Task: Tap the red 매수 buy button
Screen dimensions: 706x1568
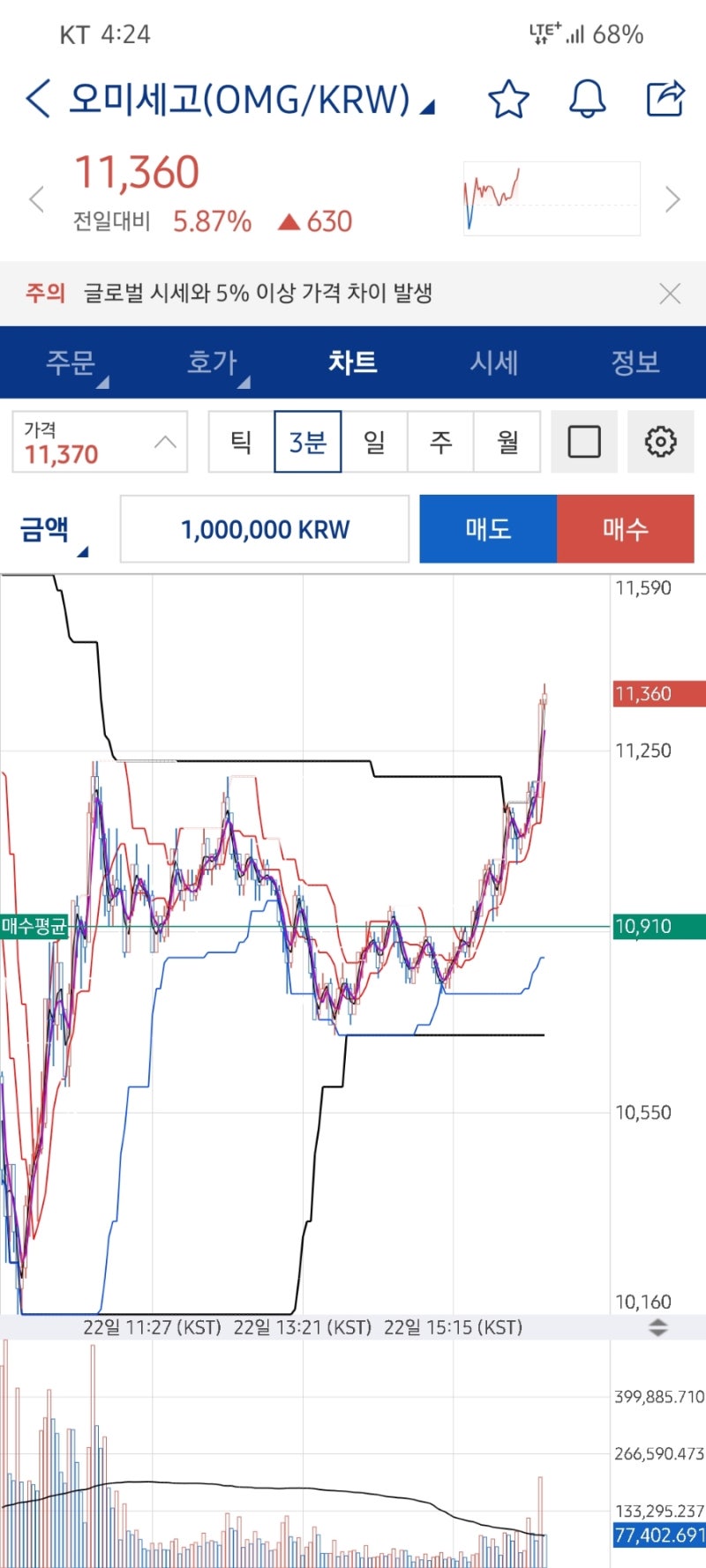Action: pos(625,529)
